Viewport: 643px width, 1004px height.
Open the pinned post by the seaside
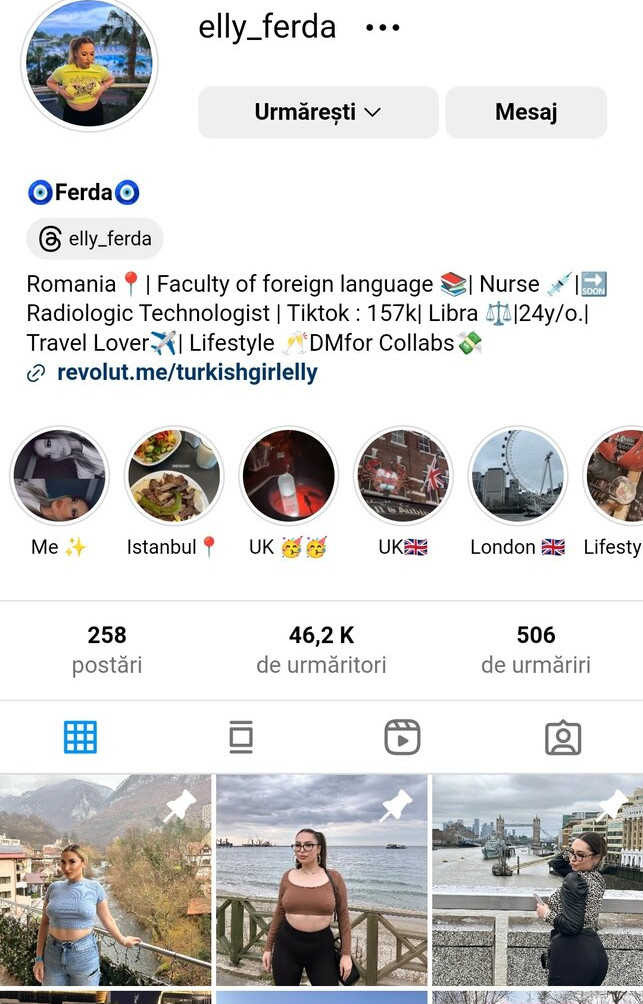pyautogui.click(x=321, y=880)
